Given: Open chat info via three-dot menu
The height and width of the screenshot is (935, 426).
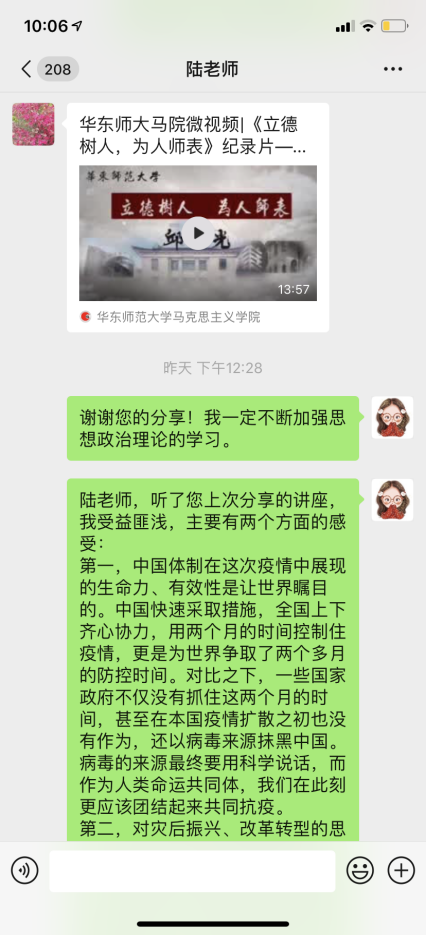Looking at the screenshot, I should click(393, 69).
